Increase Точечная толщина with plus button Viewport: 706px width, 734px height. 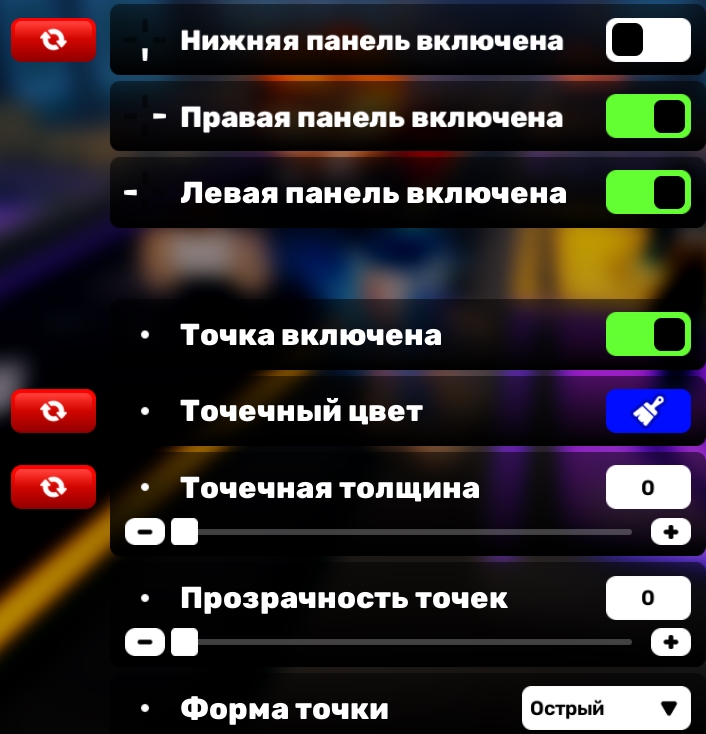point(670,532)
